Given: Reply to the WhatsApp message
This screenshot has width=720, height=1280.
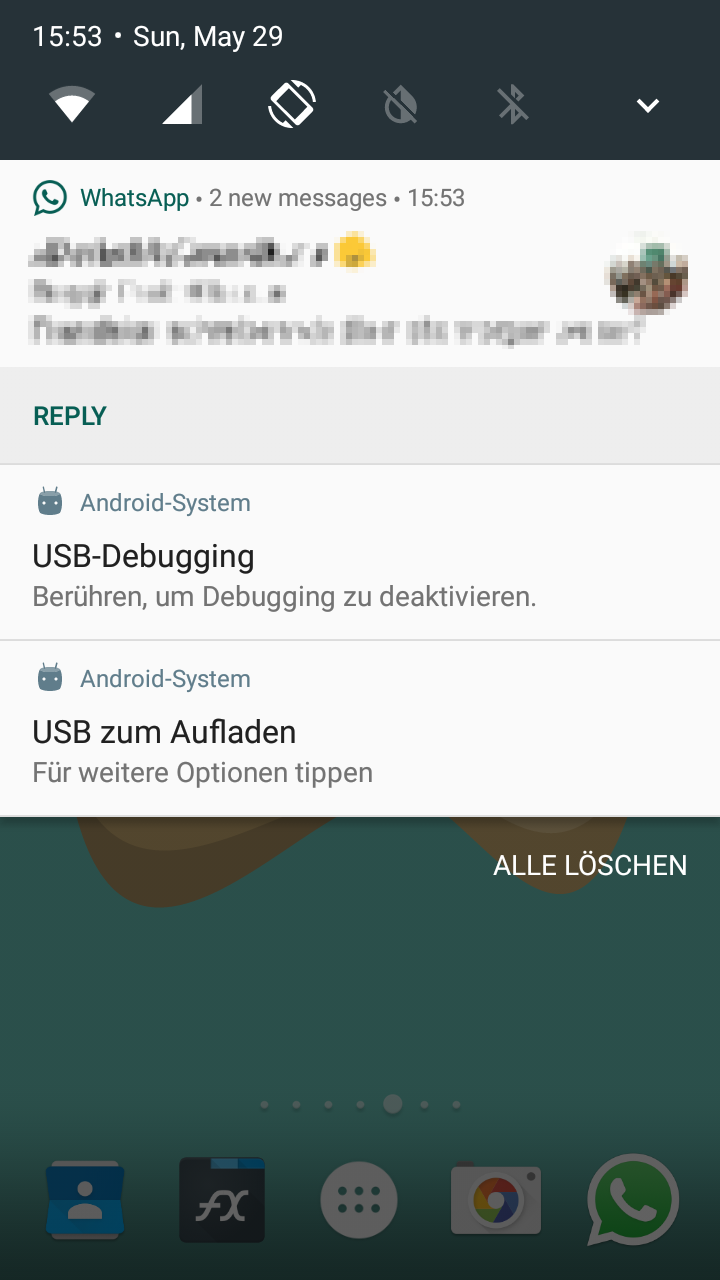Looking at the screenshot, I should [x=70, y=416].
